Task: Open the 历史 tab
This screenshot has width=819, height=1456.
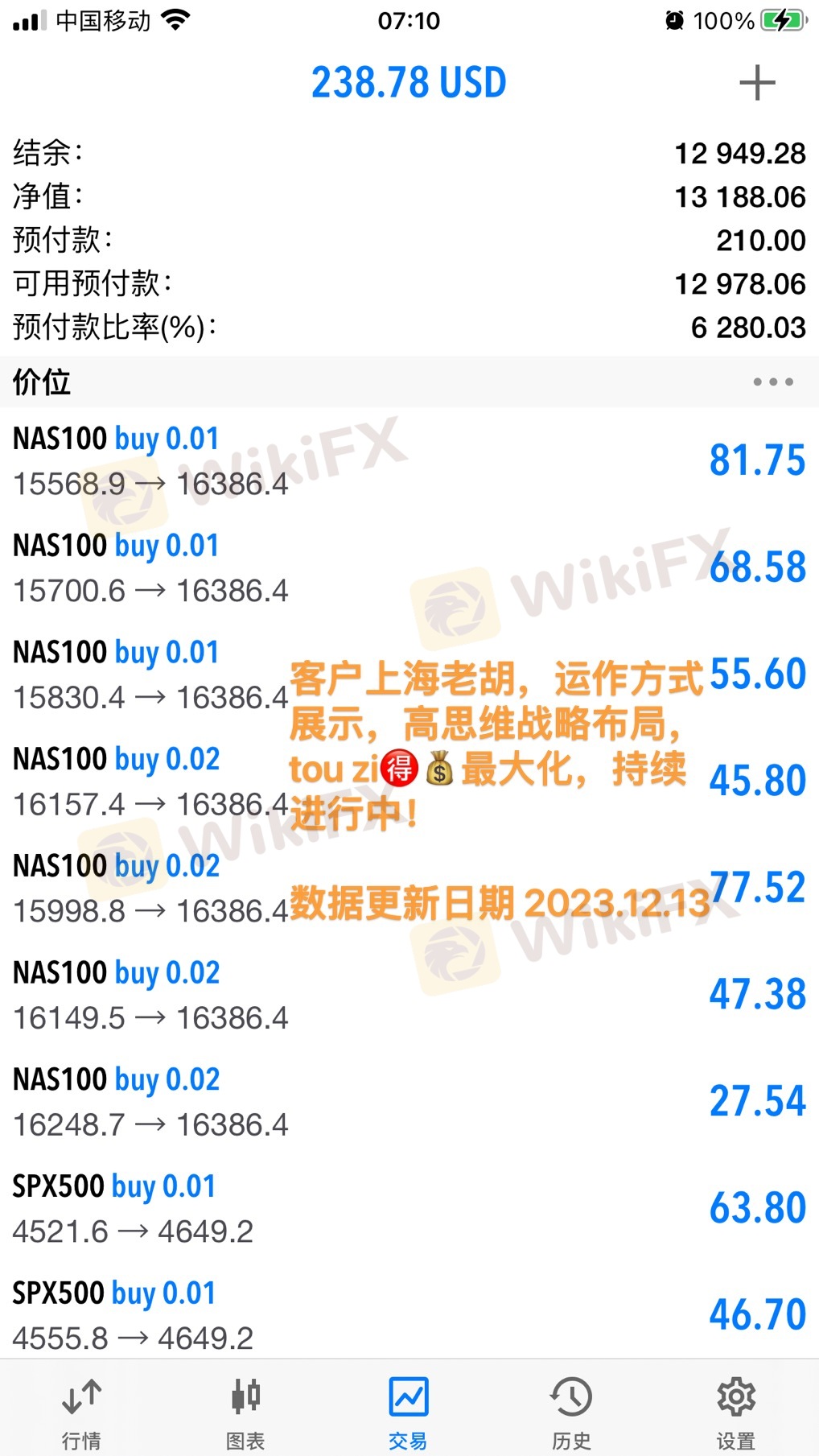Action: pyautogui.click(x=572, y=1411)
